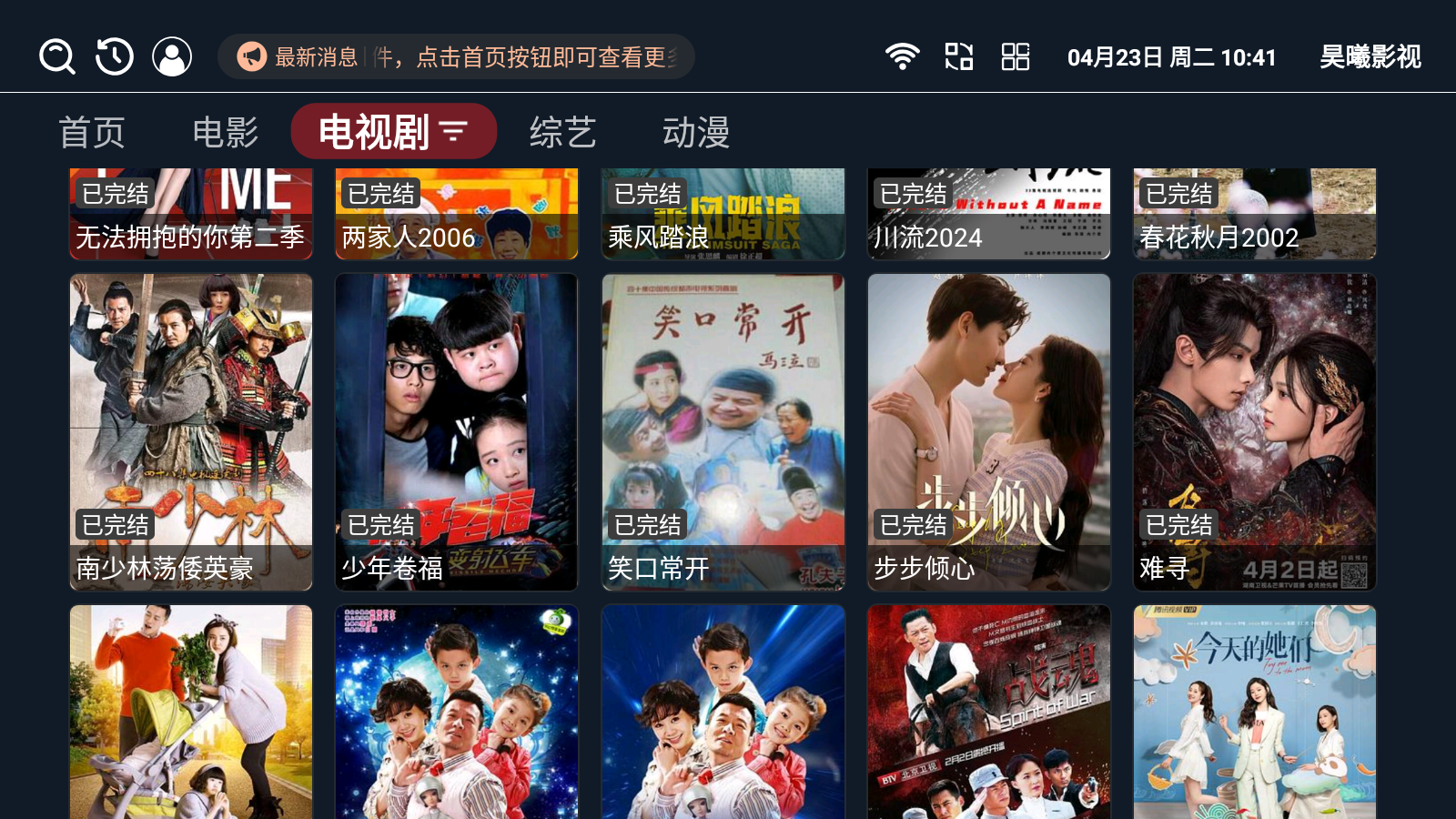Screen dimensions: 1456x819
Task: Open watch history clock icon
Action: (x=115, y=56)
